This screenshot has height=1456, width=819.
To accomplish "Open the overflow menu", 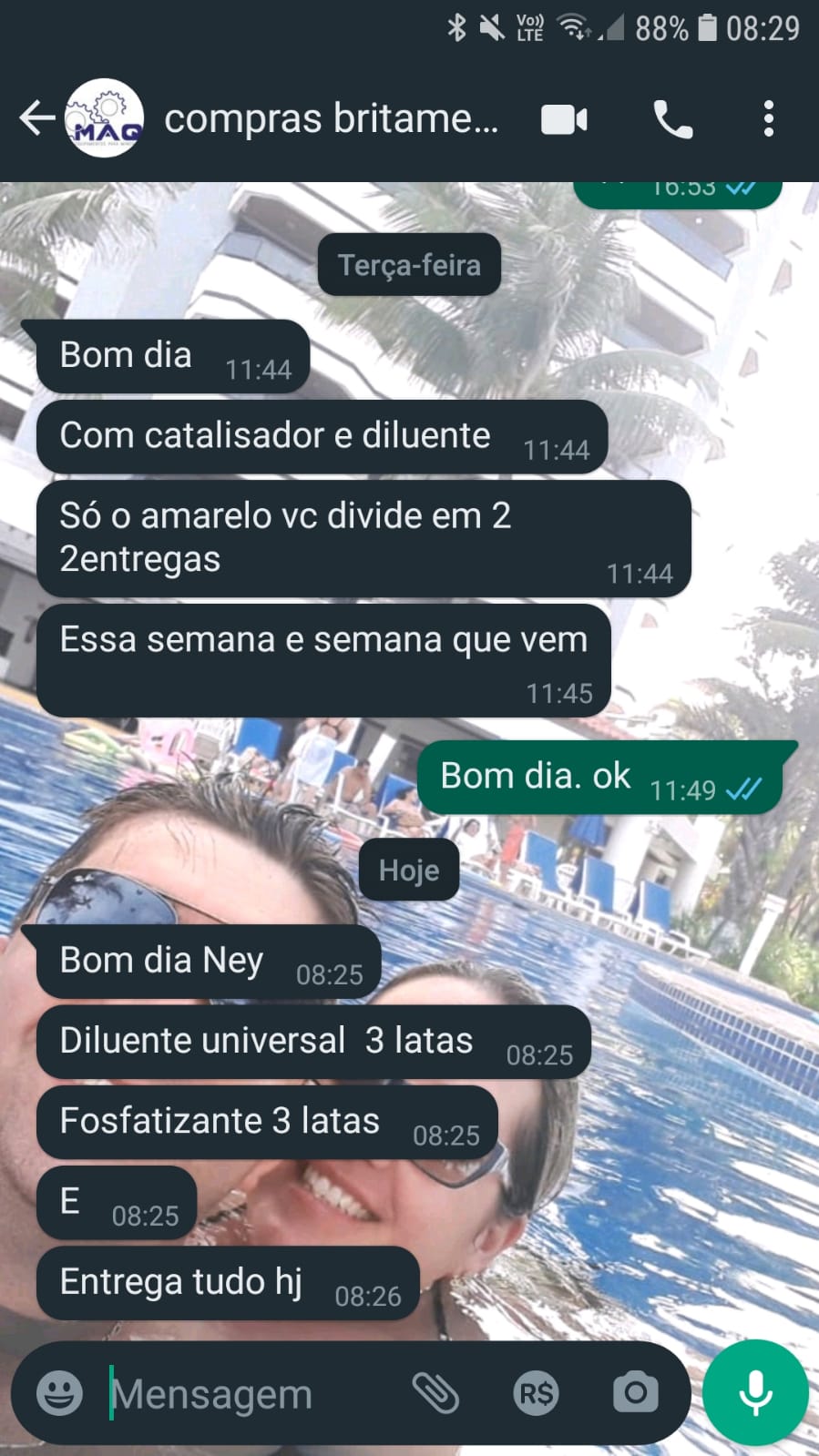I will pos(768,119).
